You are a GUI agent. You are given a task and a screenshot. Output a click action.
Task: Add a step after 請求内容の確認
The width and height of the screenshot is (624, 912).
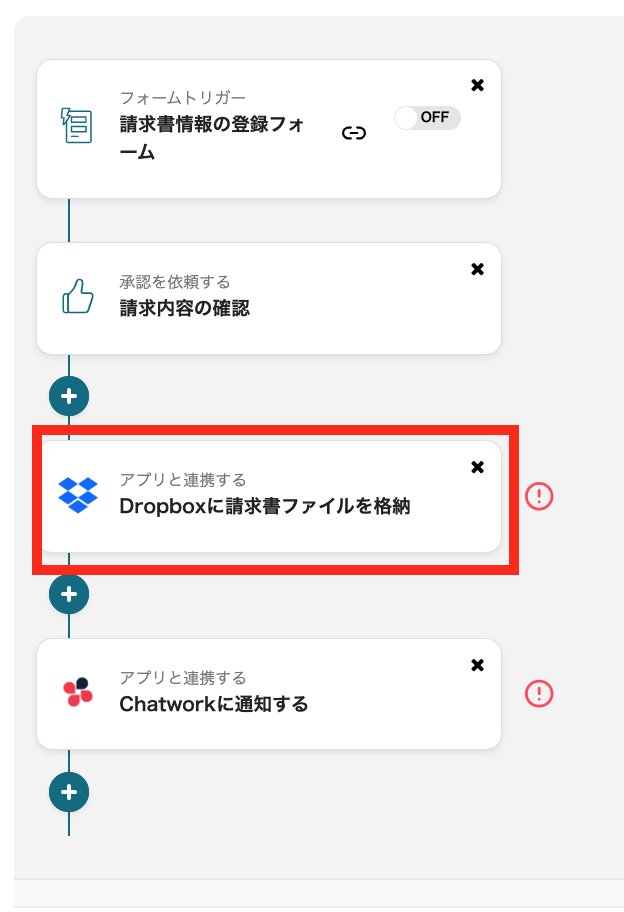coord(69,396)
